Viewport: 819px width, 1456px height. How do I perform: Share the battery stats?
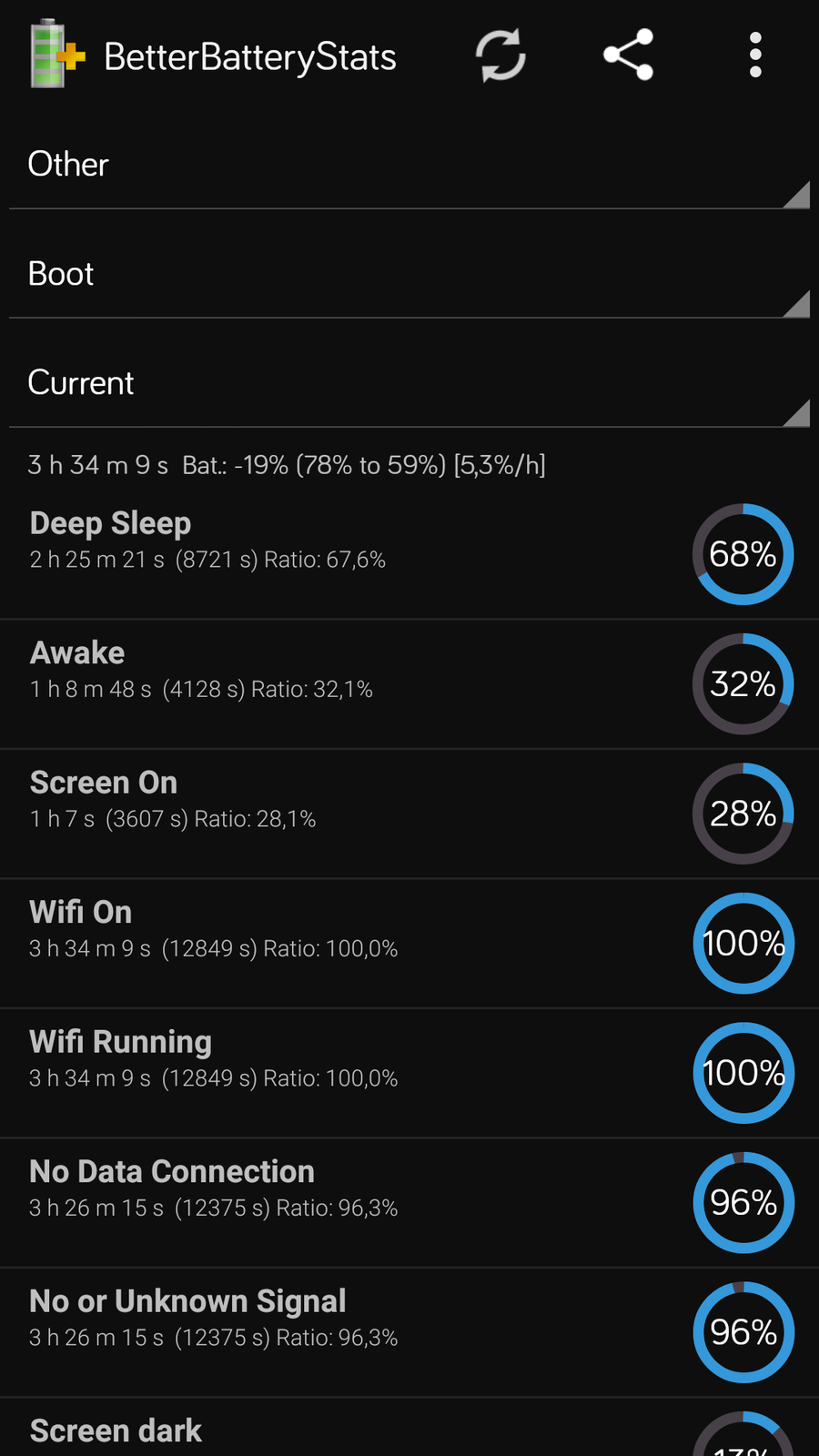(628, 56)
